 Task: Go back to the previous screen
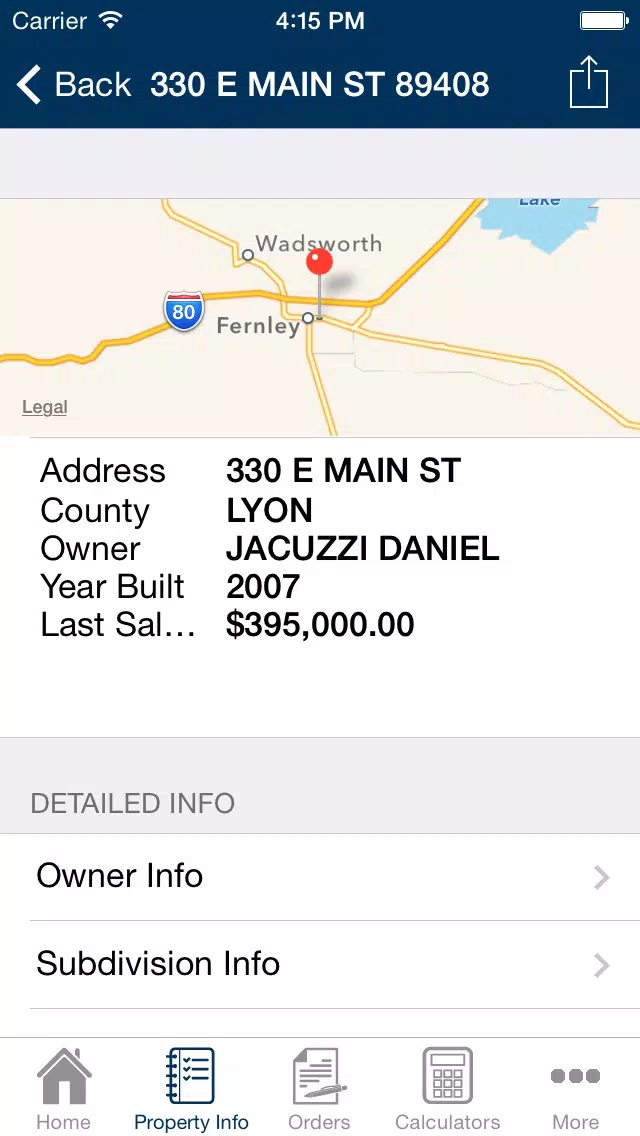pyautogui.click(x=73, y=85)
